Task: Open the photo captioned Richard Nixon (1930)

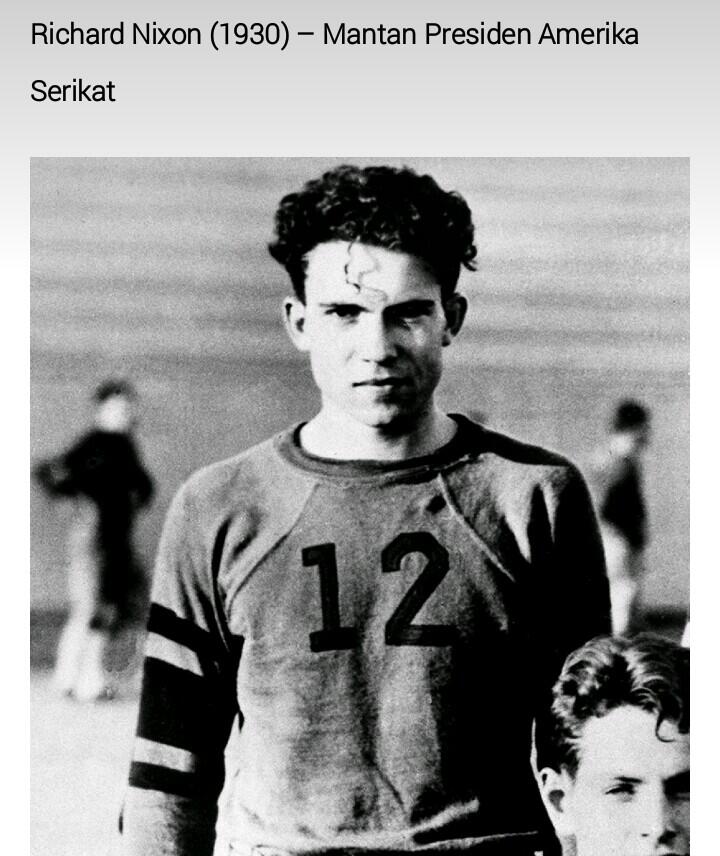Action: click(360, 505)
